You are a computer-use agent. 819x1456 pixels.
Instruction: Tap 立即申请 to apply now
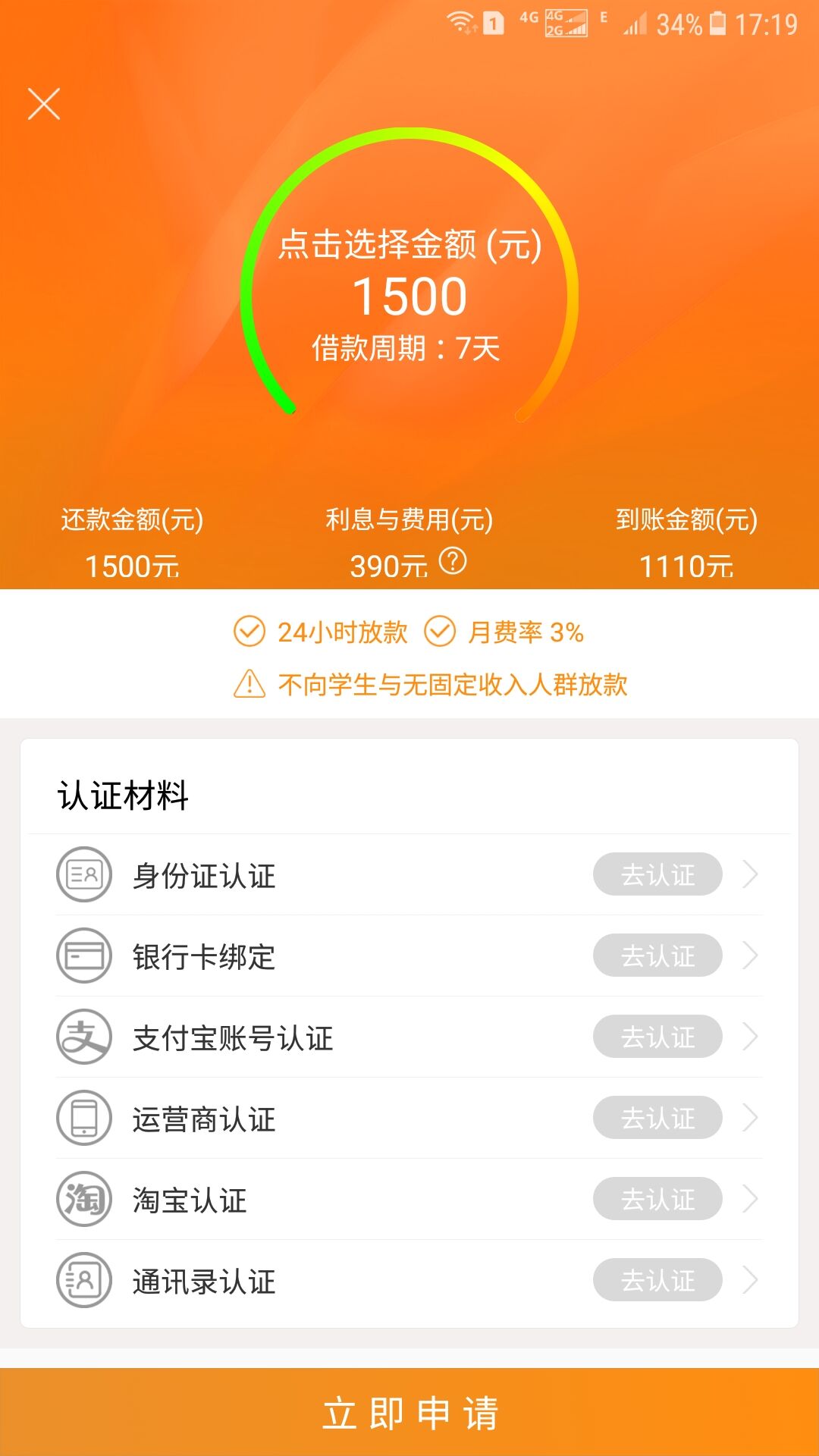[x=409, y=1412]
